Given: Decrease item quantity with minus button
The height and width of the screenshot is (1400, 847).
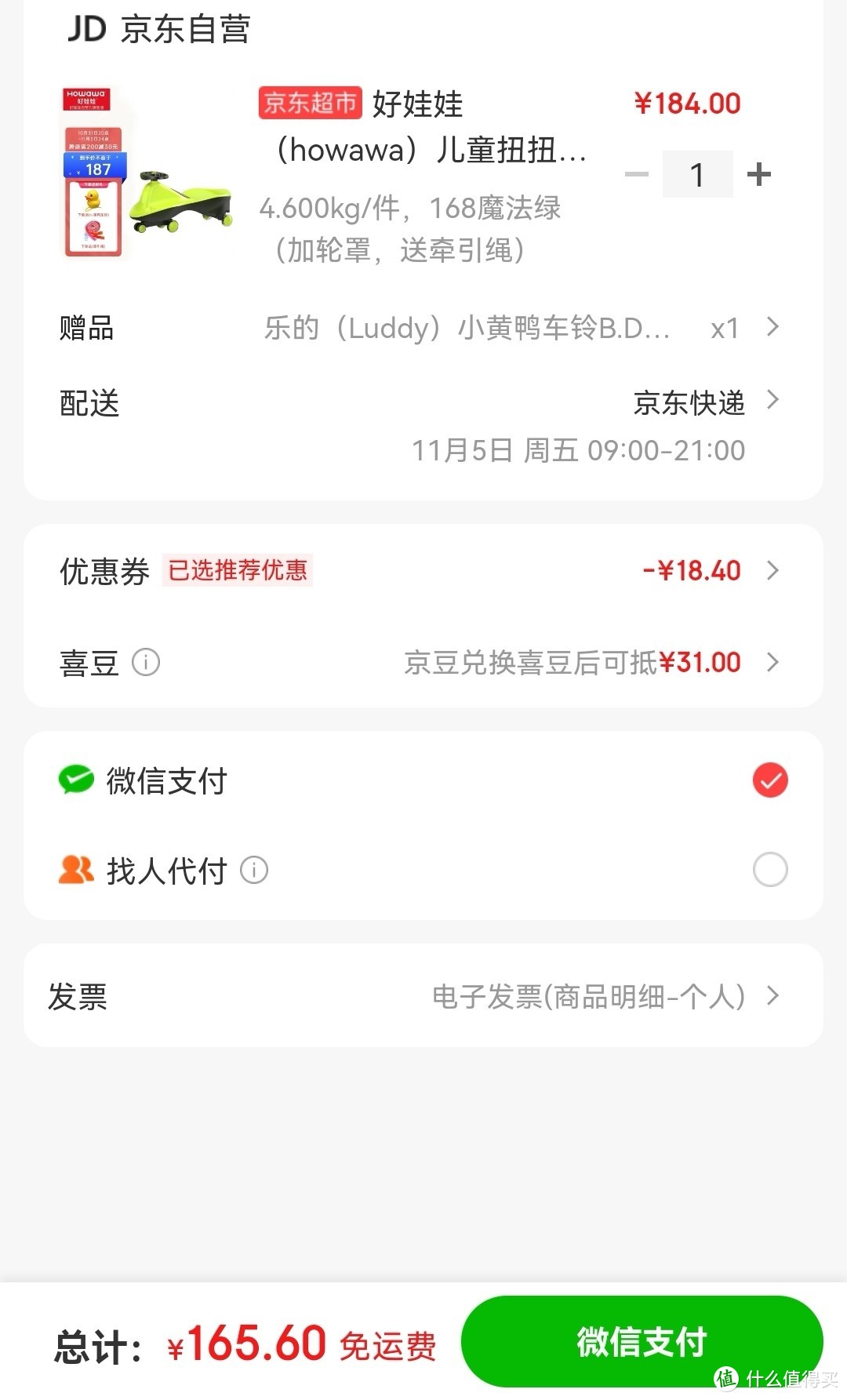Looking at the screenshot, I should [x=637, y=174].
